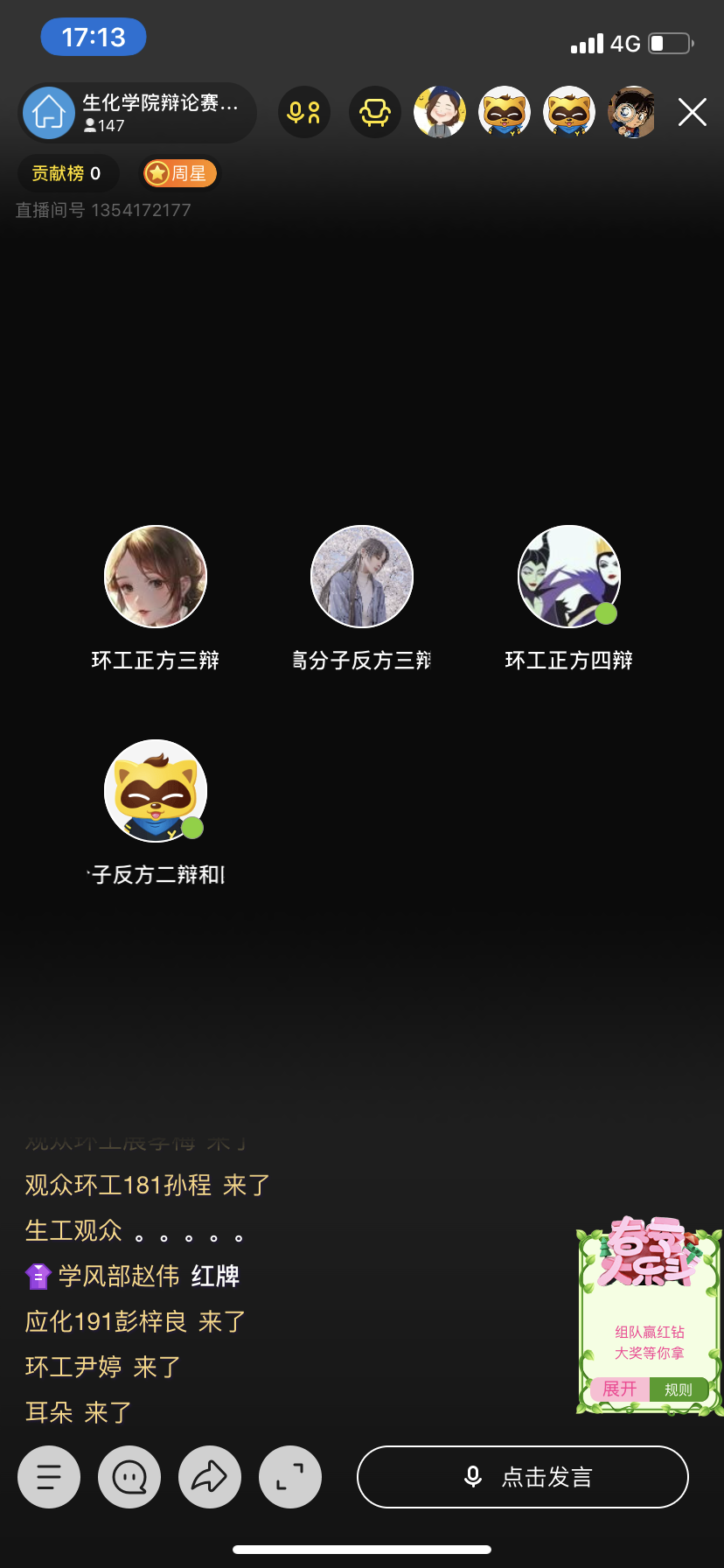Open the list menu icon
Screen dimensions: 724x1568
coord(49,1477)
